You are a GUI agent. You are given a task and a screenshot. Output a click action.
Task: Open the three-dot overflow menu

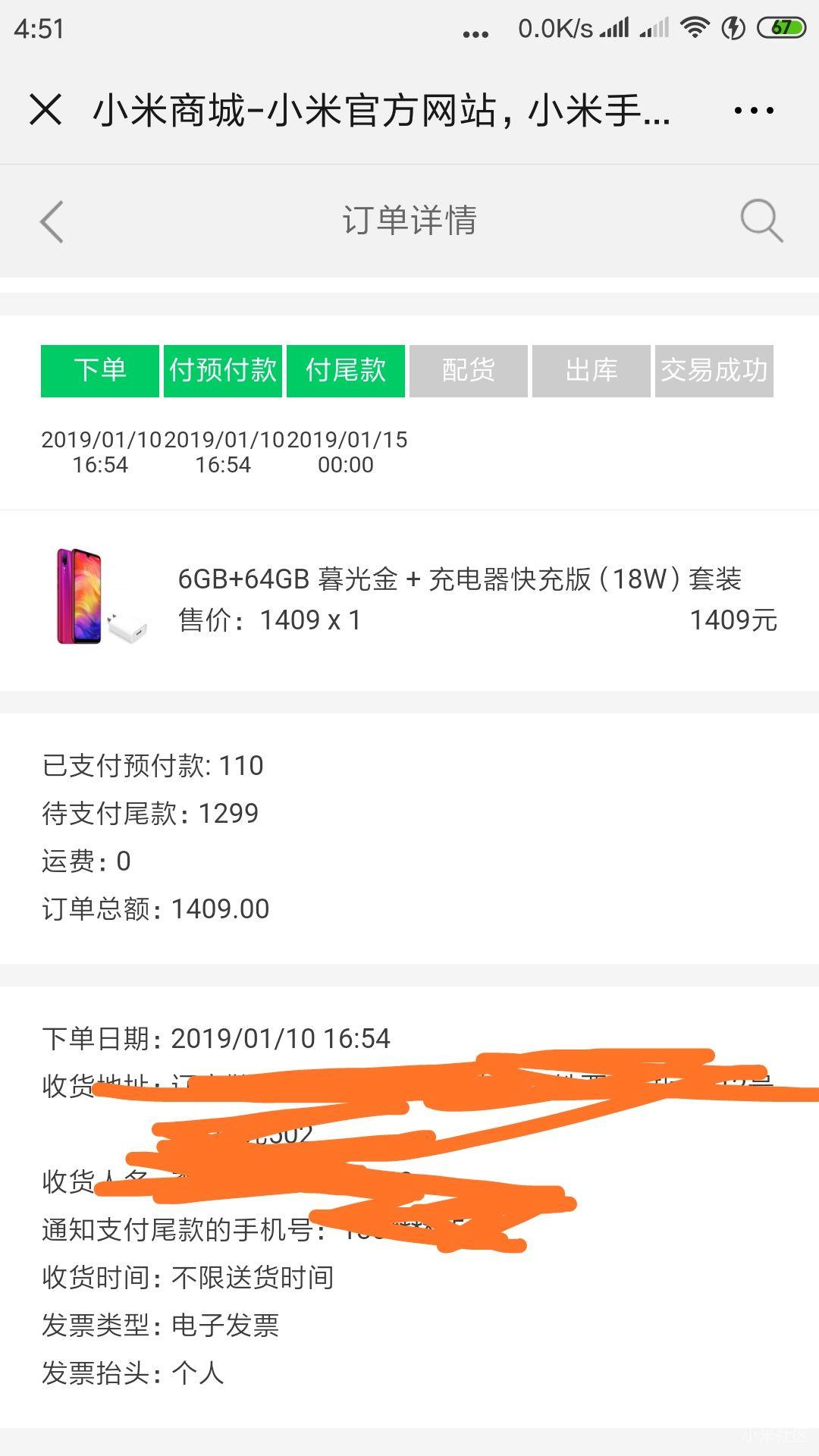[x=753, y=111]
